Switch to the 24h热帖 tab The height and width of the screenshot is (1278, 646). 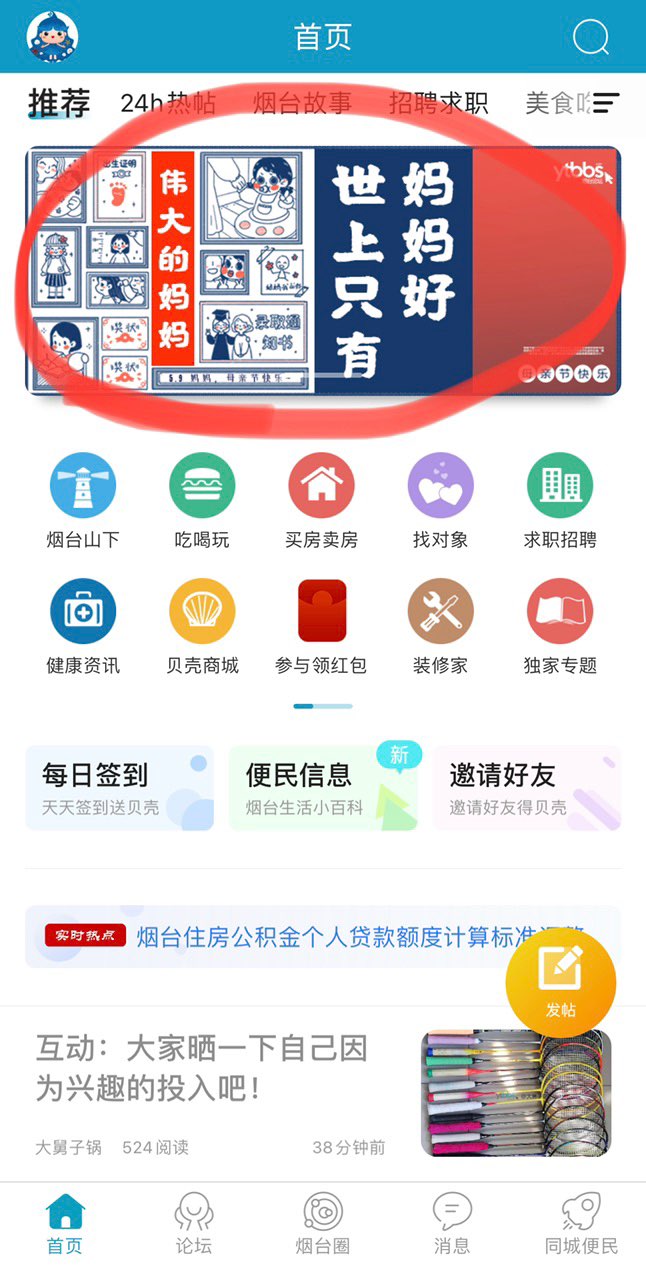click(168, 103)
